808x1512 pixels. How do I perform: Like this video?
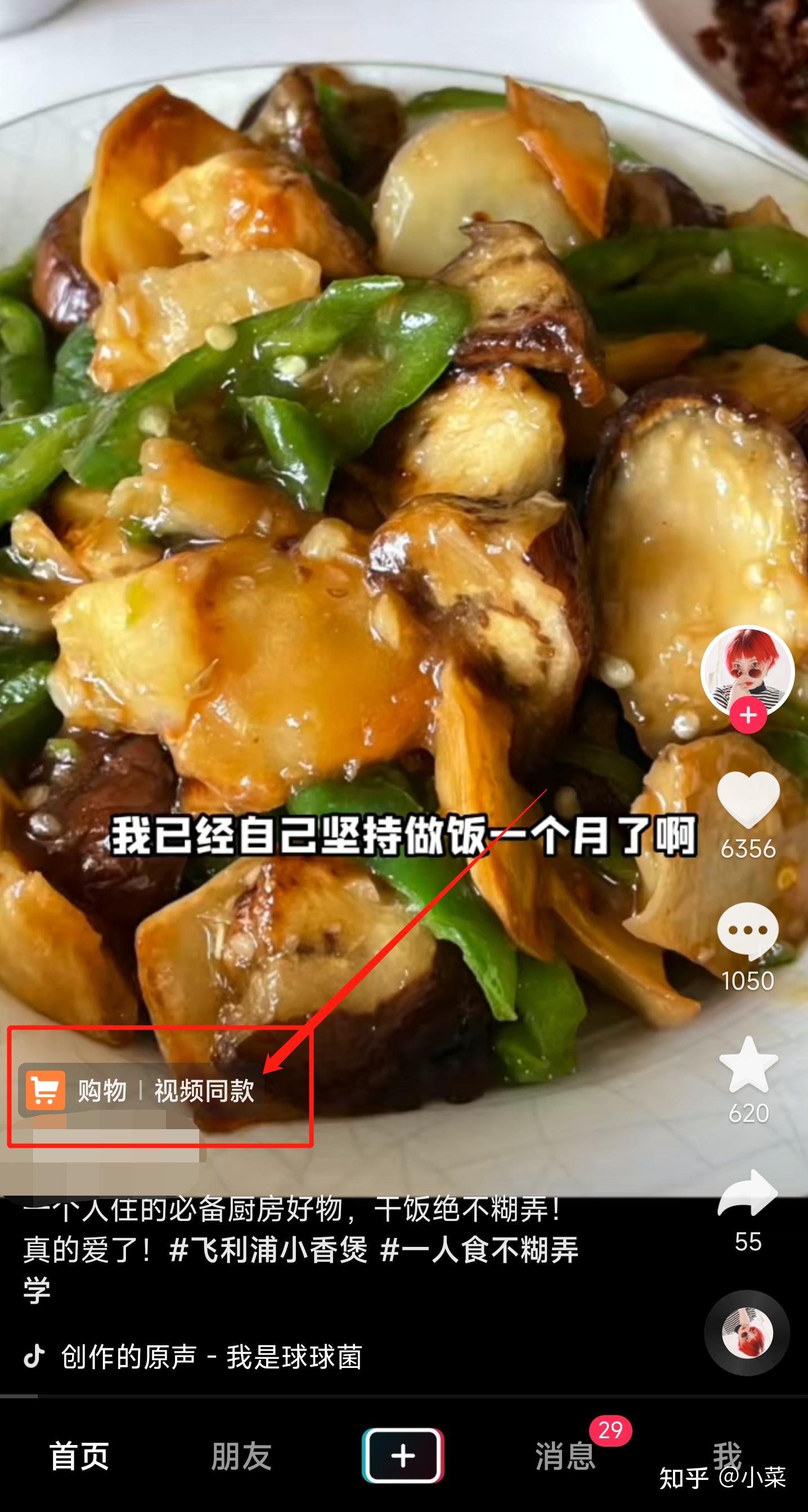[748, 799]
